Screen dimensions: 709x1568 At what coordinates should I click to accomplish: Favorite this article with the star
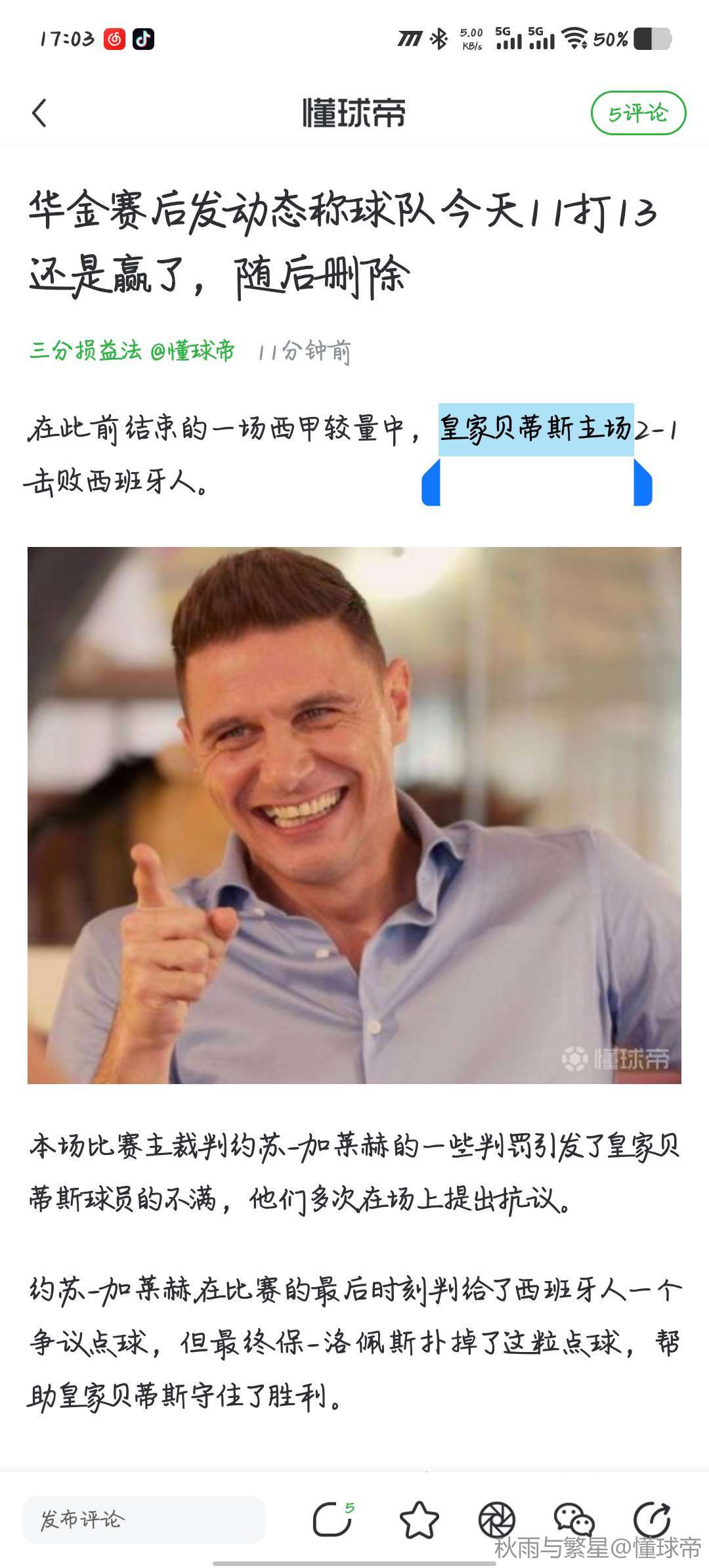click(419, 1519)
